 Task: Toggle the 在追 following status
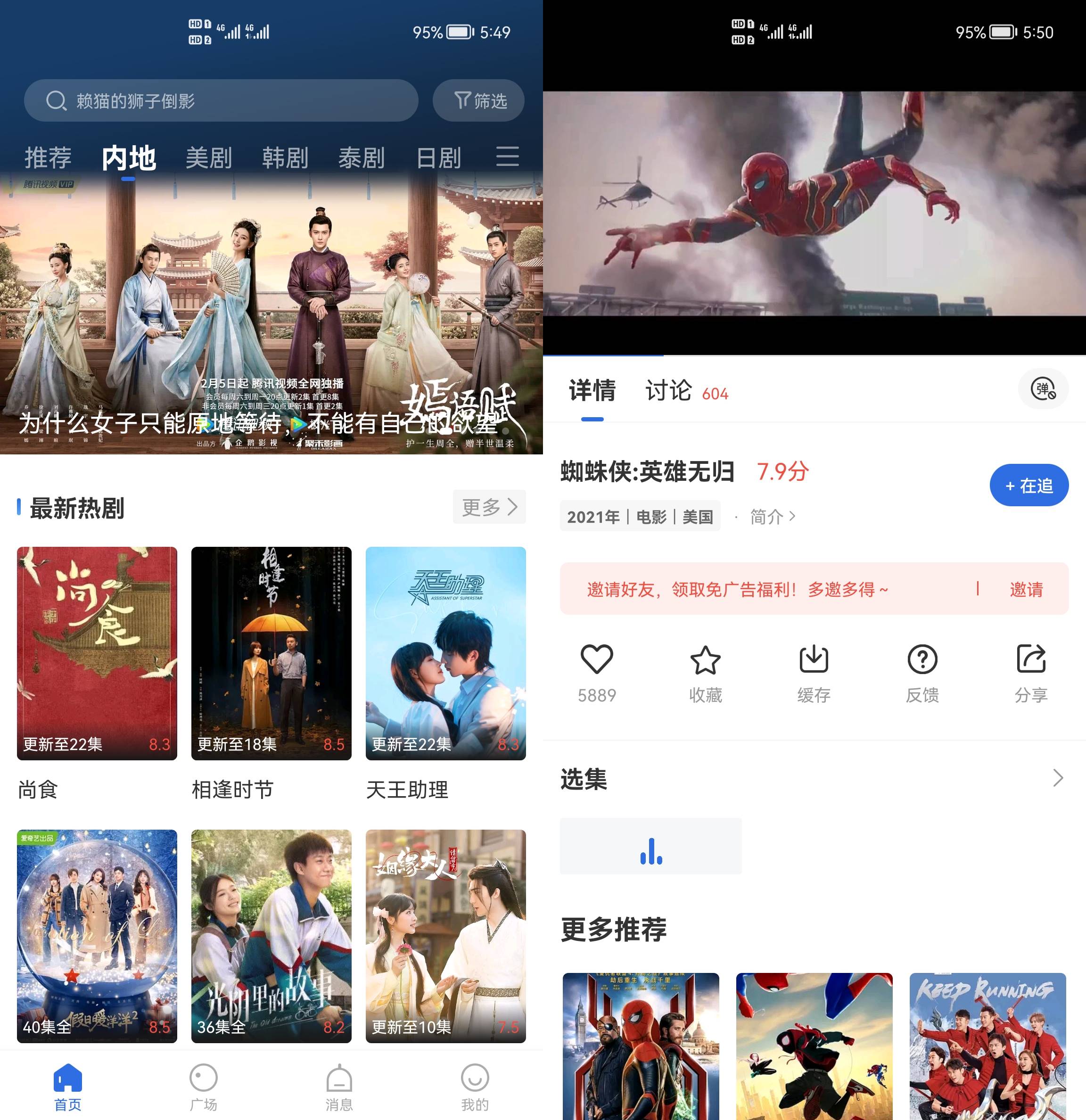point(1028,485)
